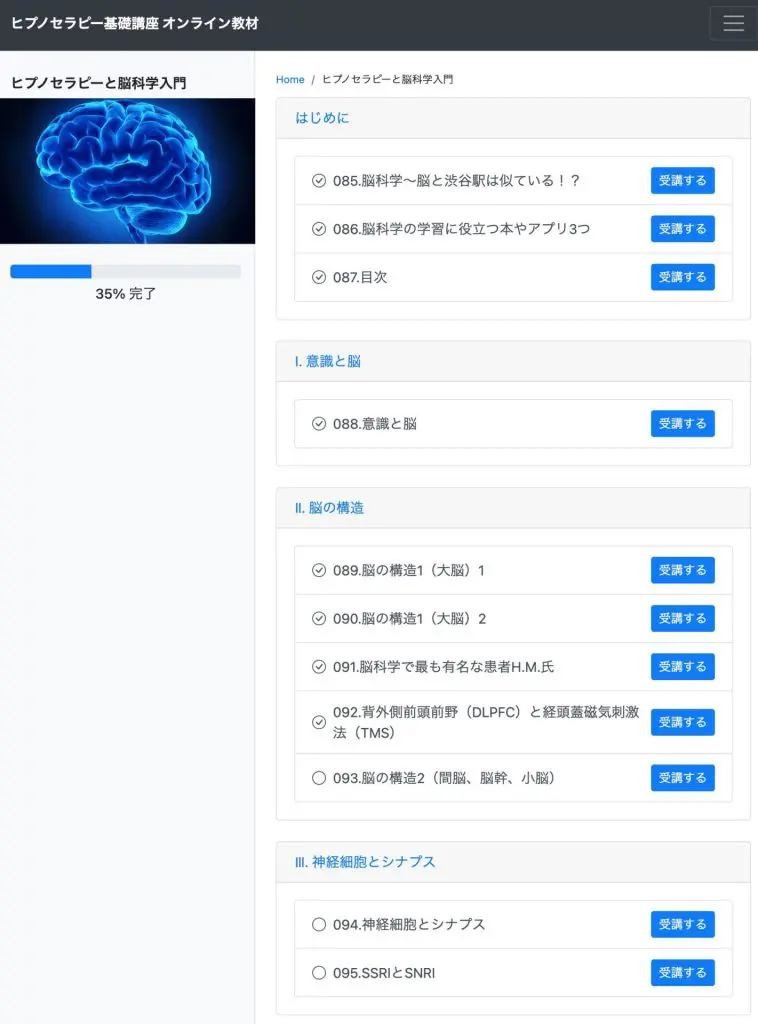Viewport: 758px width, 1024px height.
Task: Tap 受講する for 092 DLPFC and TMS lesson
Action: pyautogui.click(x=682, y=722)
